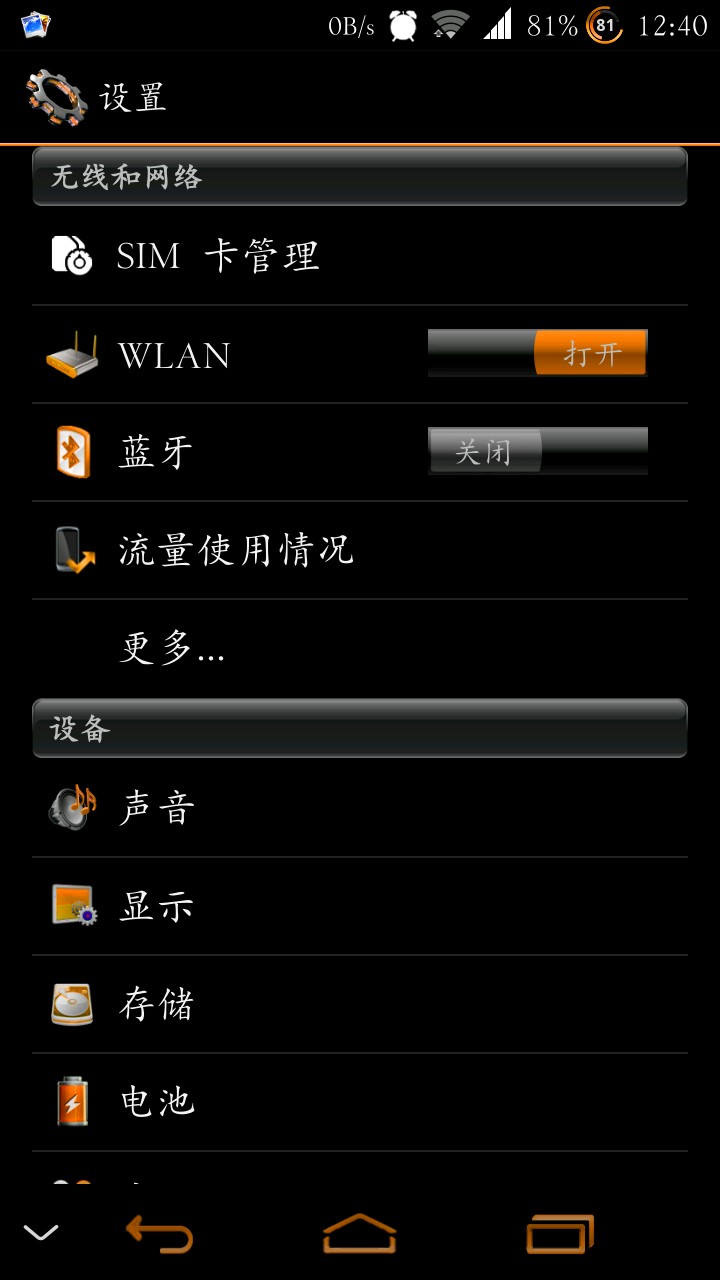
Task: Go back with the navigation back button
Action: pos(160,1233)
